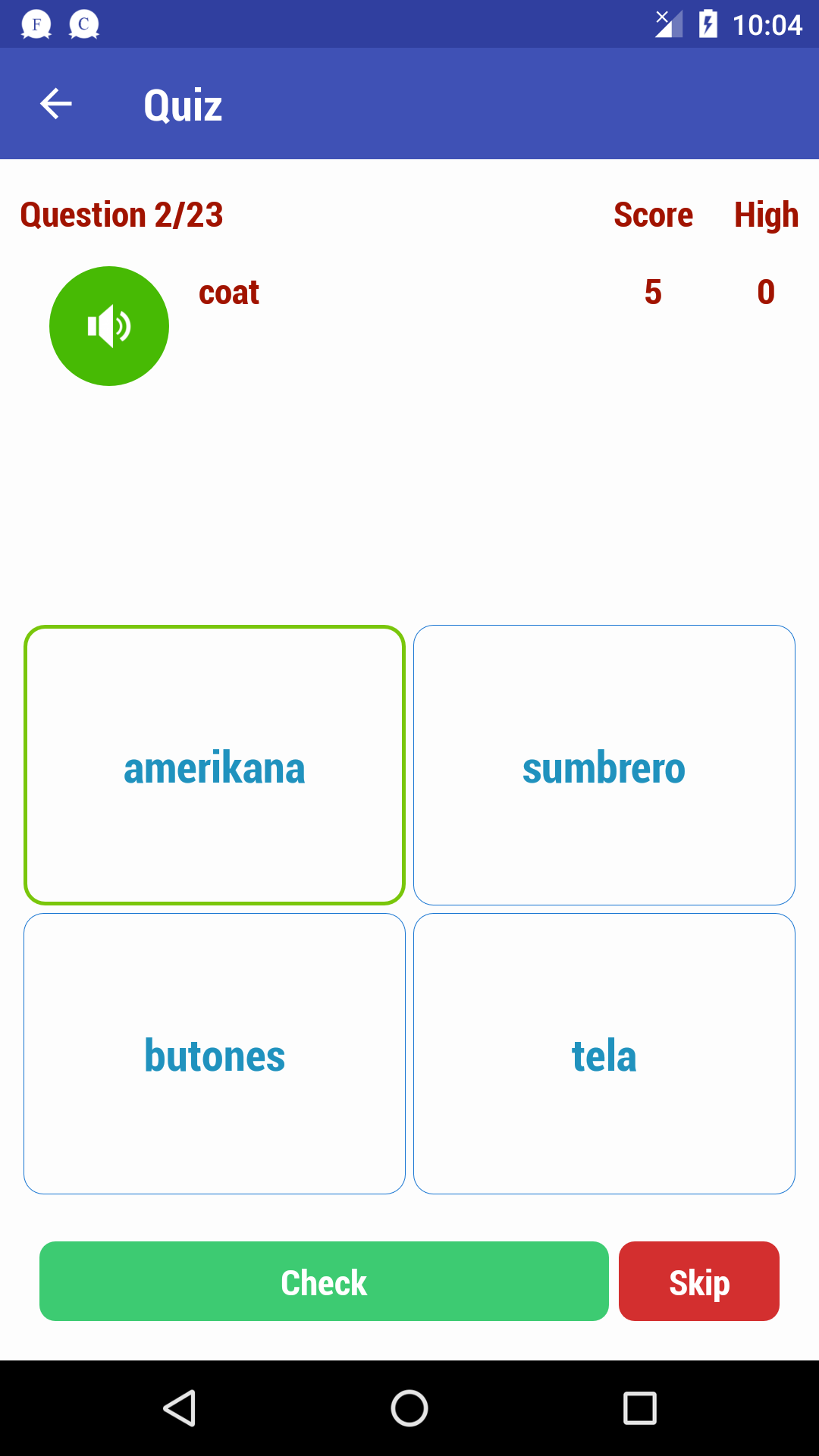The image size is (819, 1456).
Task: Skip this question
Action: 698,1282
